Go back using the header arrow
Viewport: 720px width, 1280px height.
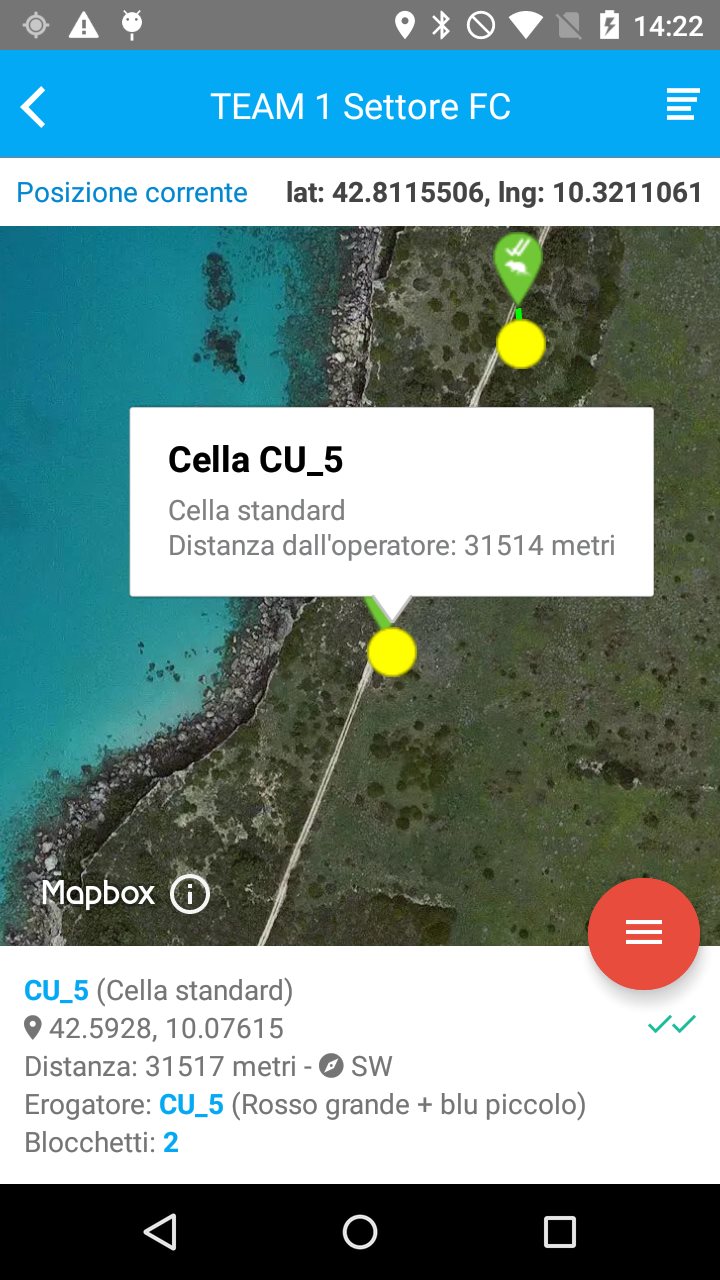33,107
